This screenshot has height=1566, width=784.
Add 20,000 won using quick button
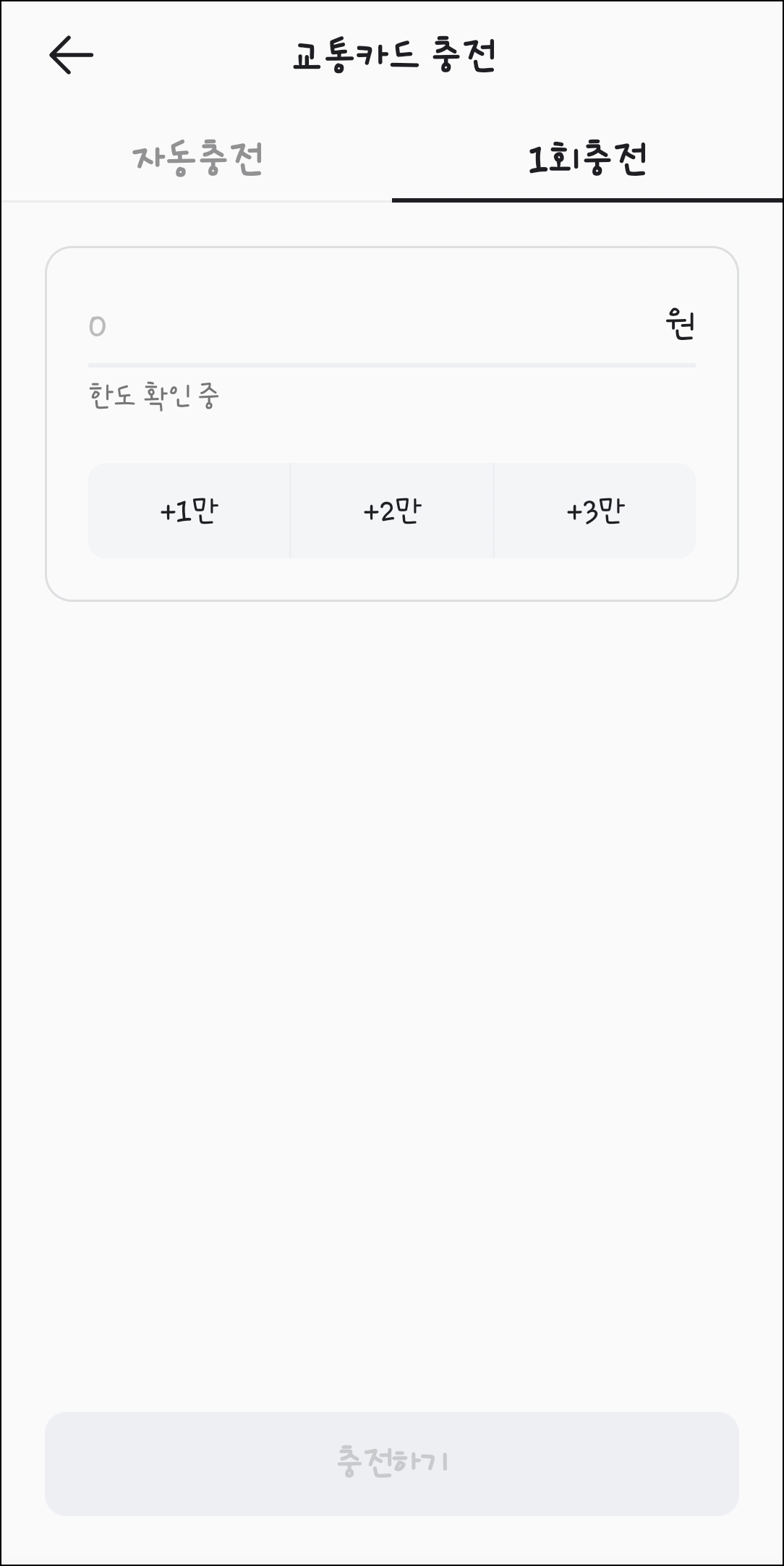pyautogui.click(x=392, y=510)
